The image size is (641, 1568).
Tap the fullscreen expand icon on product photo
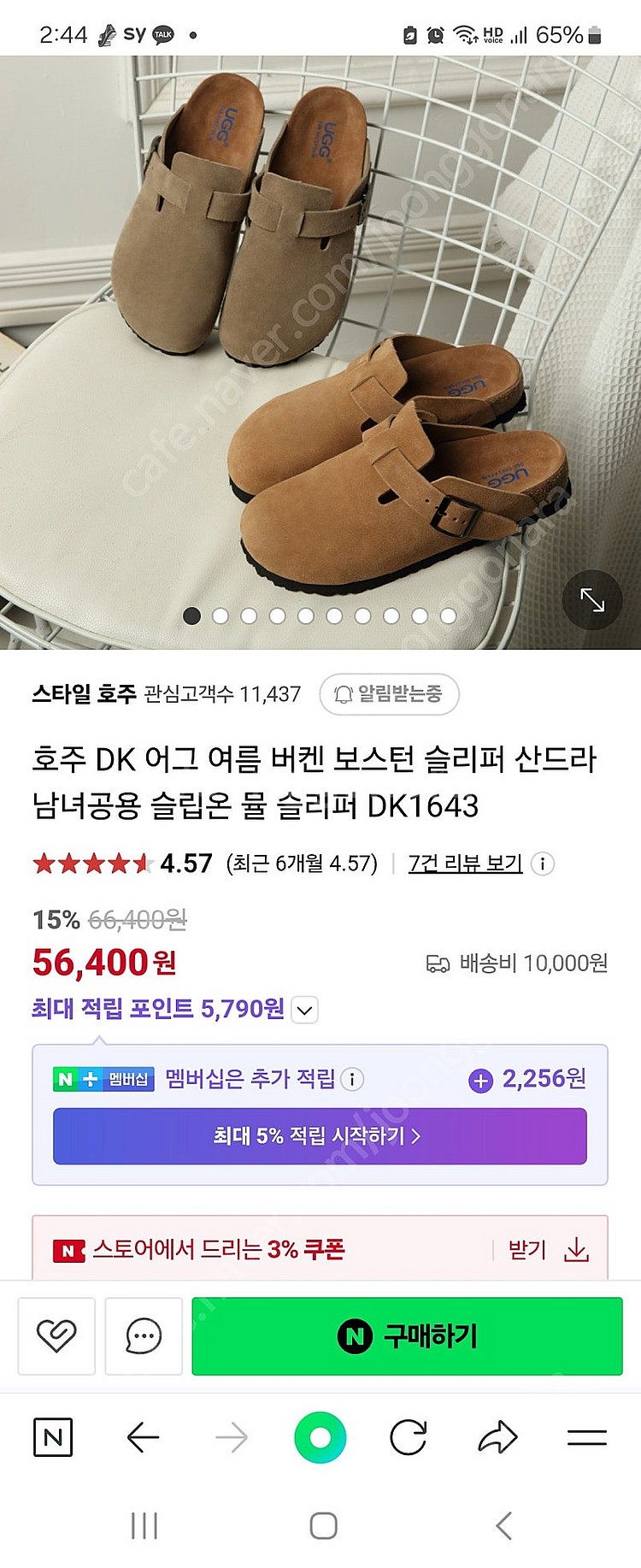click(591, 601)
